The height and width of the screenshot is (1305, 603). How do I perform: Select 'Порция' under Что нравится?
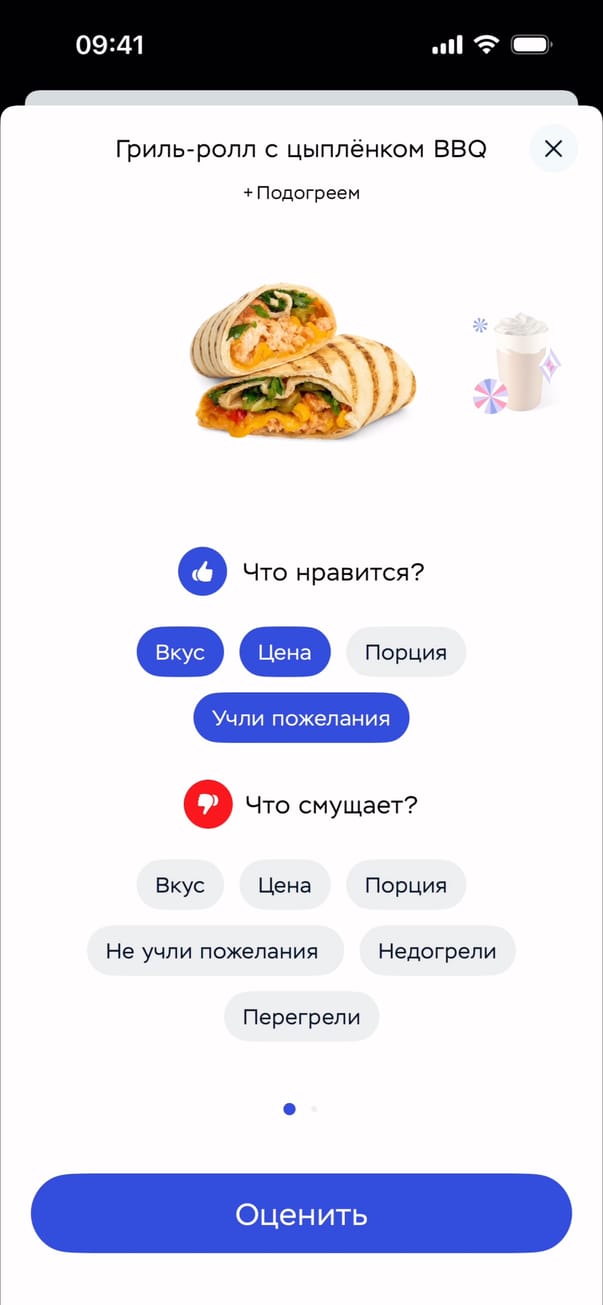click(x=406, y=653)
